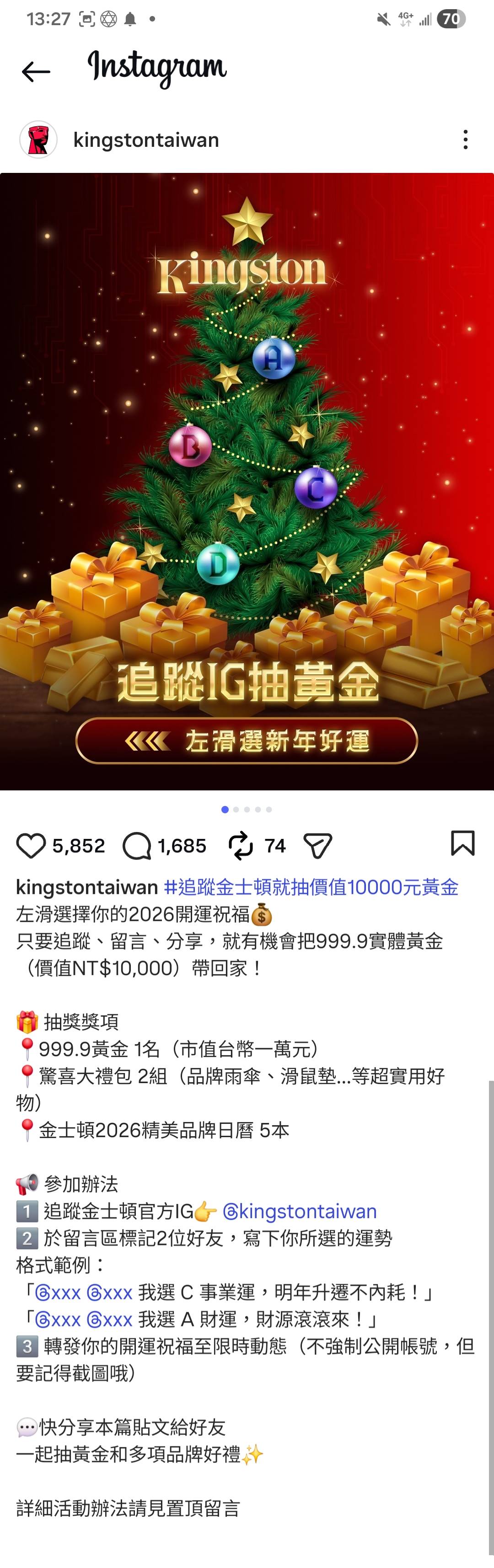Like the post with the heart icon
This screenshot has width=494, height=1568.
pos(31,845)
